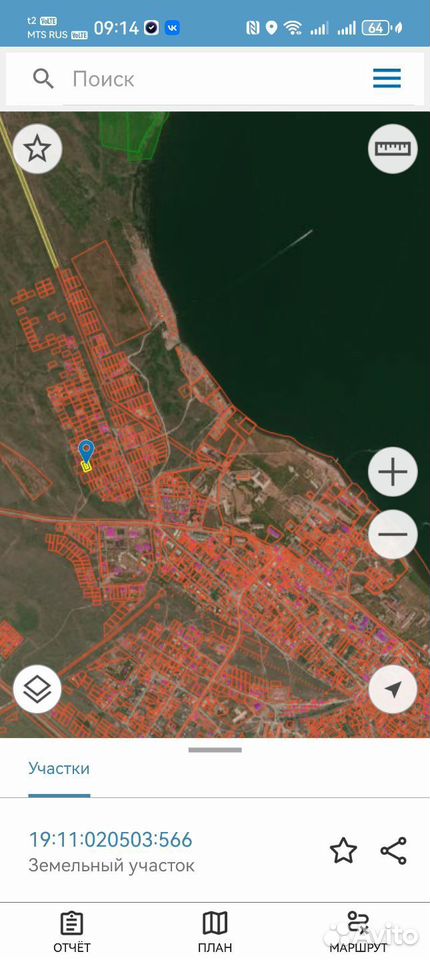Open the ОТЧЁТ report button
Screen dimensions: 430x960
pyautogui.click(x=72, y=932)
